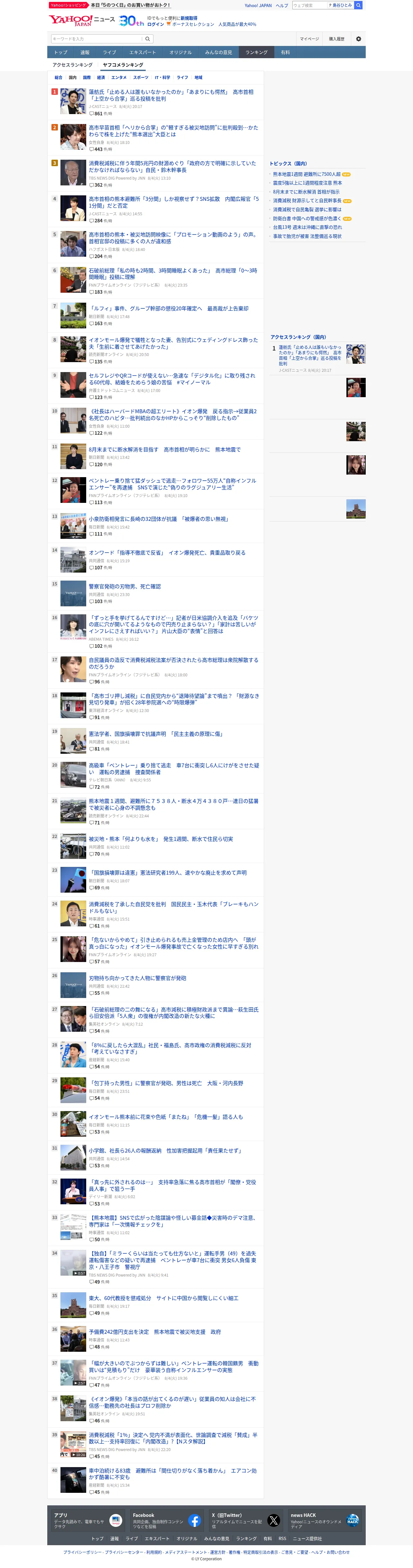Viewport: 413px width, 1568px height.
Task: Select the 有料 tab
Action: [285, 52]
